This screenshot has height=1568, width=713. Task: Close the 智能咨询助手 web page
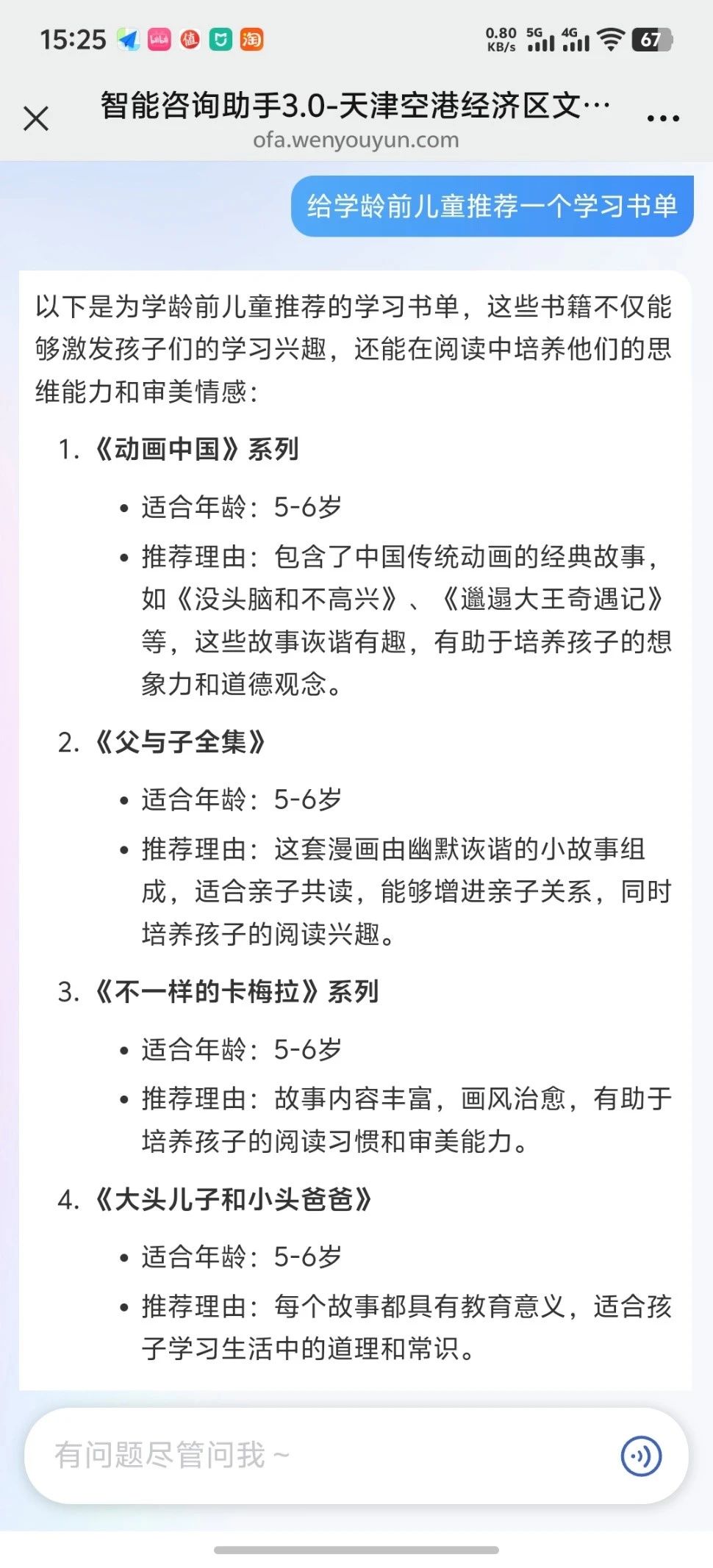[x=36, y=118]
